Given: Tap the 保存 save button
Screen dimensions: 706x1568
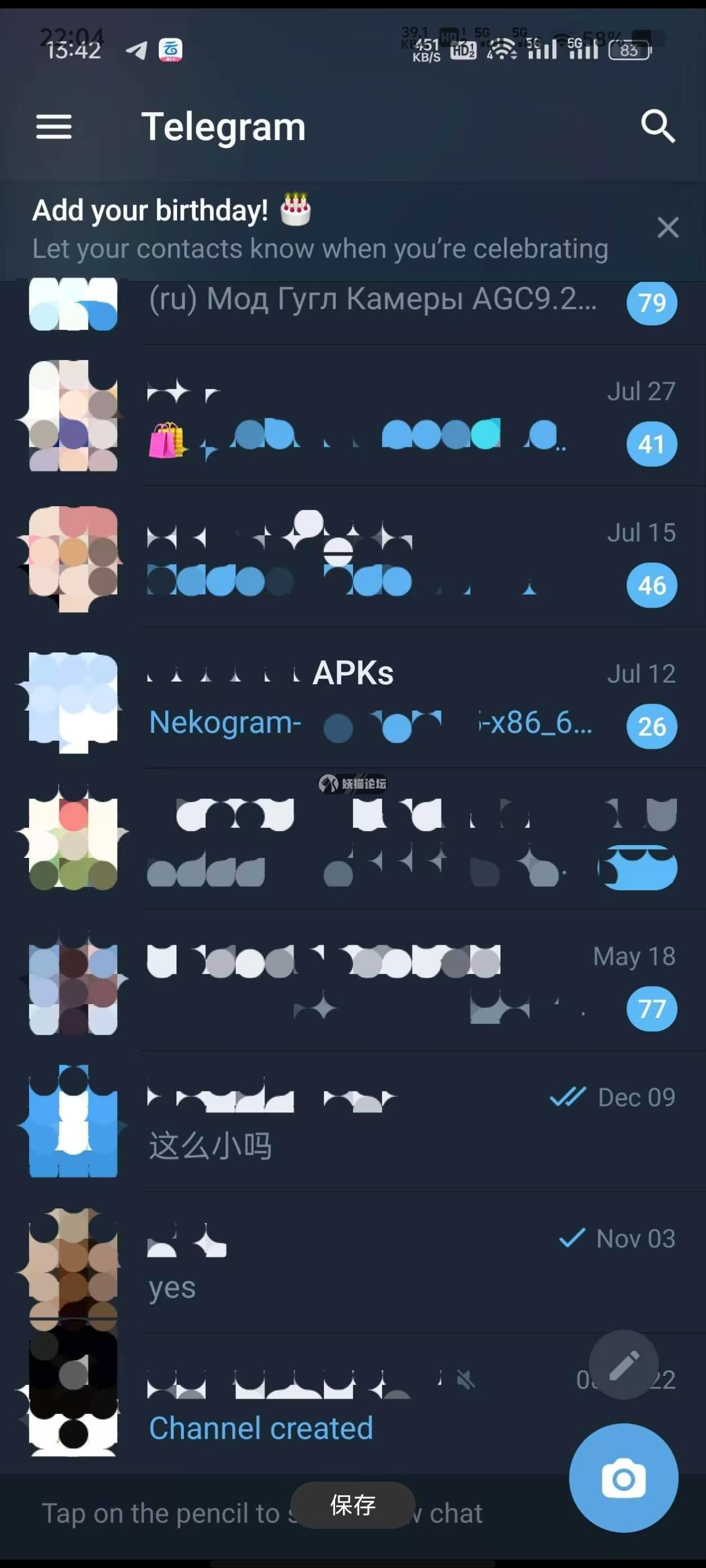Looking at the screenshot, I should pos(352,1505).
